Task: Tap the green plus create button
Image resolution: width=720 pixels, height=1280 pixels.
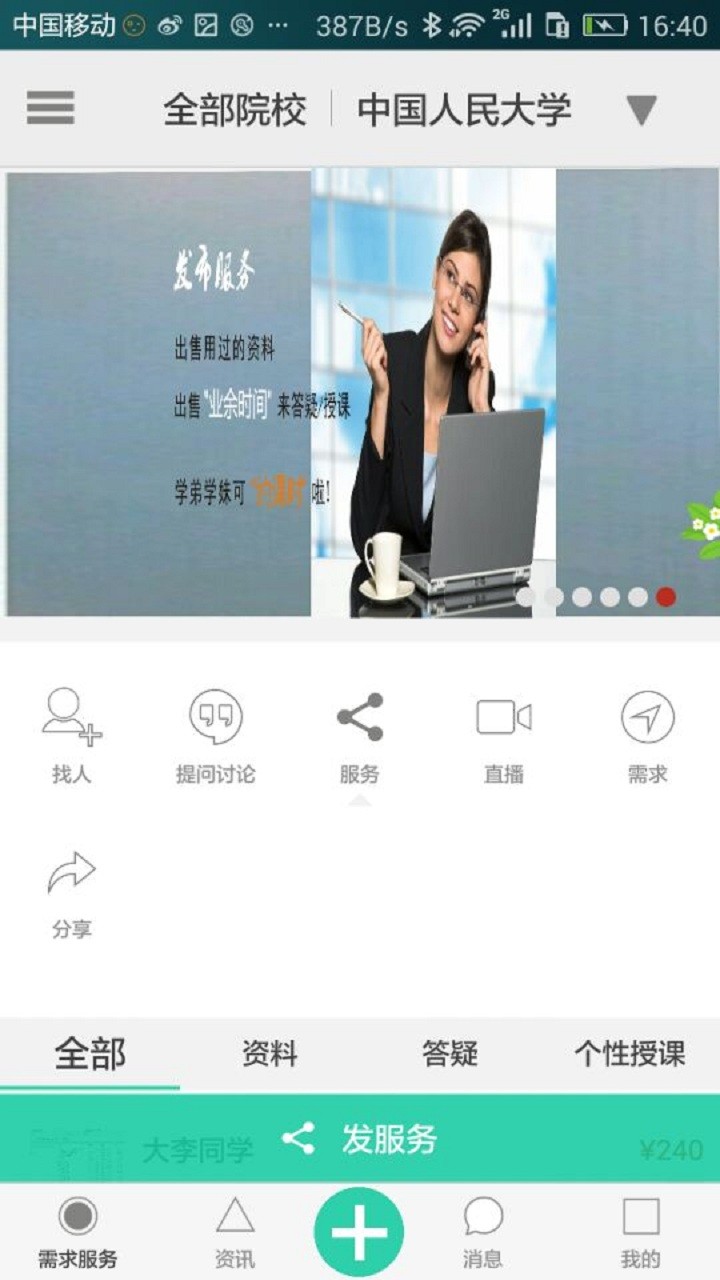Action: coord(360,1232)
